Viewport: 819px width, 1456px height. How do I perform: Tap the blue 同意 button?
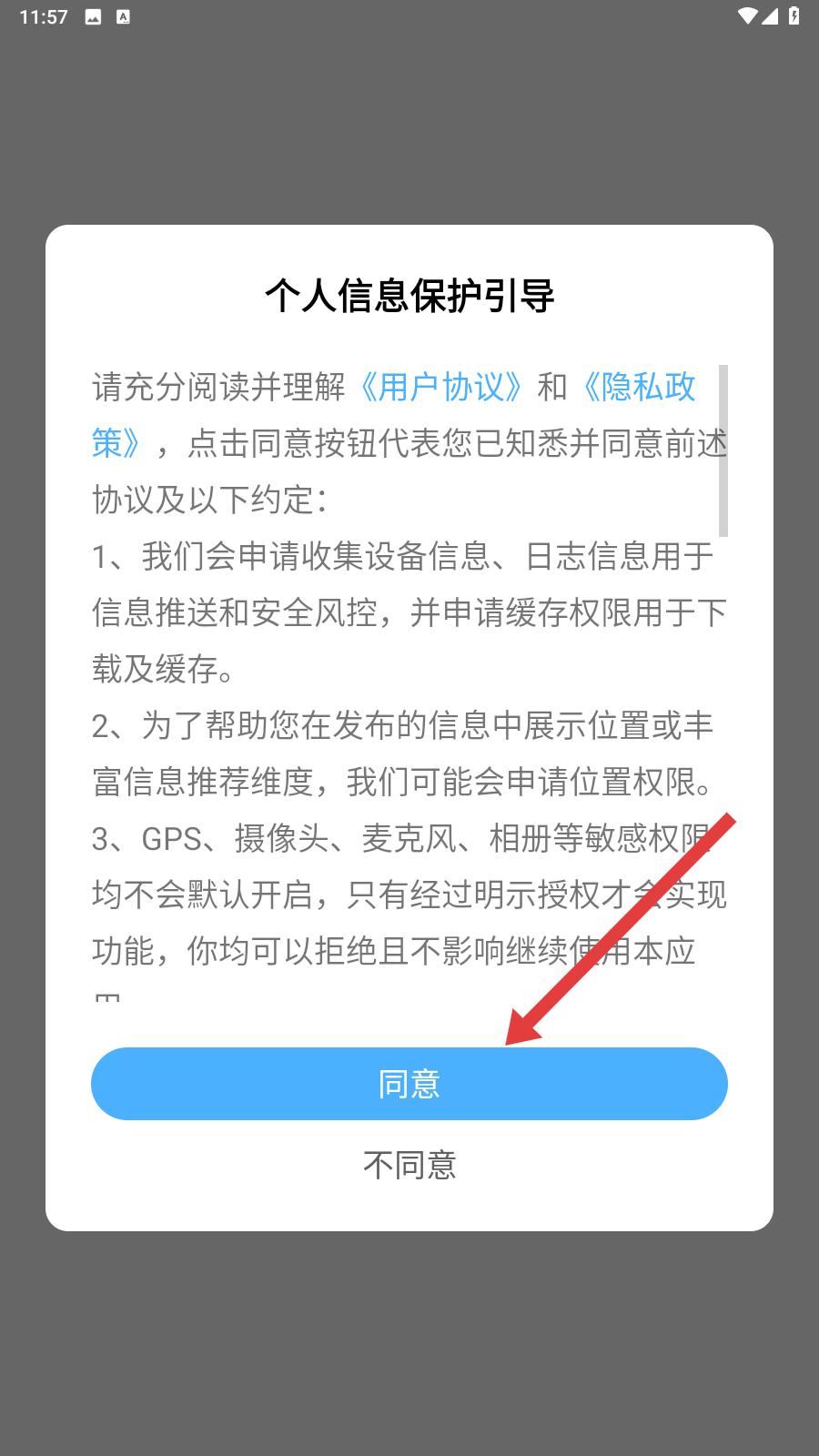pos(409,1083)
